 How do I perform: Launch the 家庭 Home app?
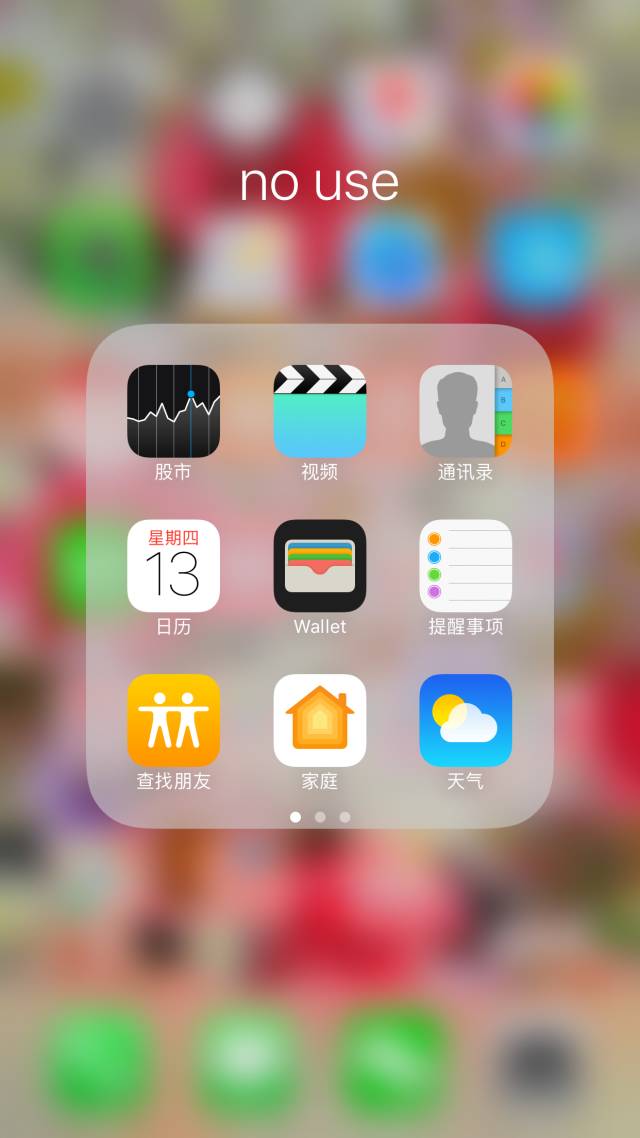(x=320, y=720)
